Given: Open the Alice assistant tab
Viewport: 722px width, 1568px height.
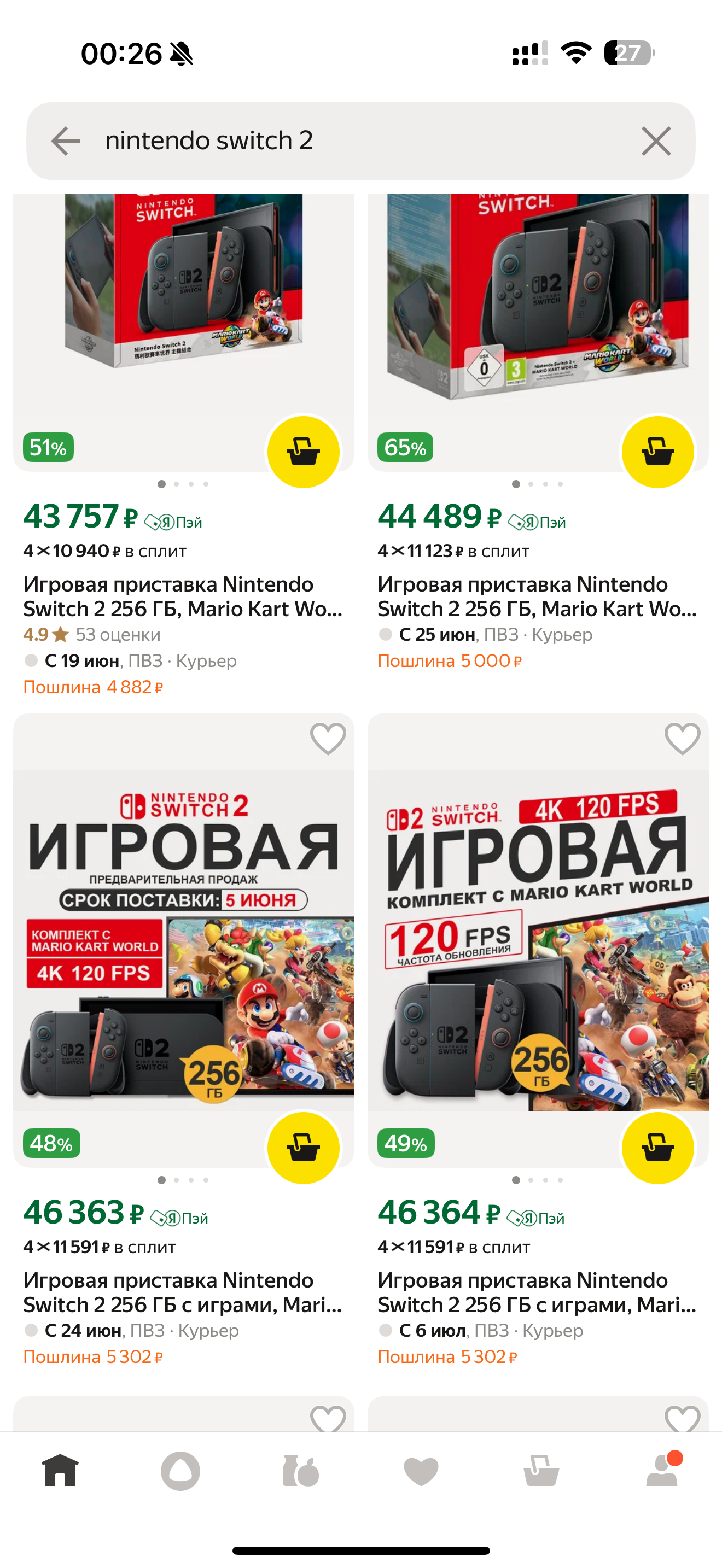Looking at the screenshot, I should coord(180,1471).
